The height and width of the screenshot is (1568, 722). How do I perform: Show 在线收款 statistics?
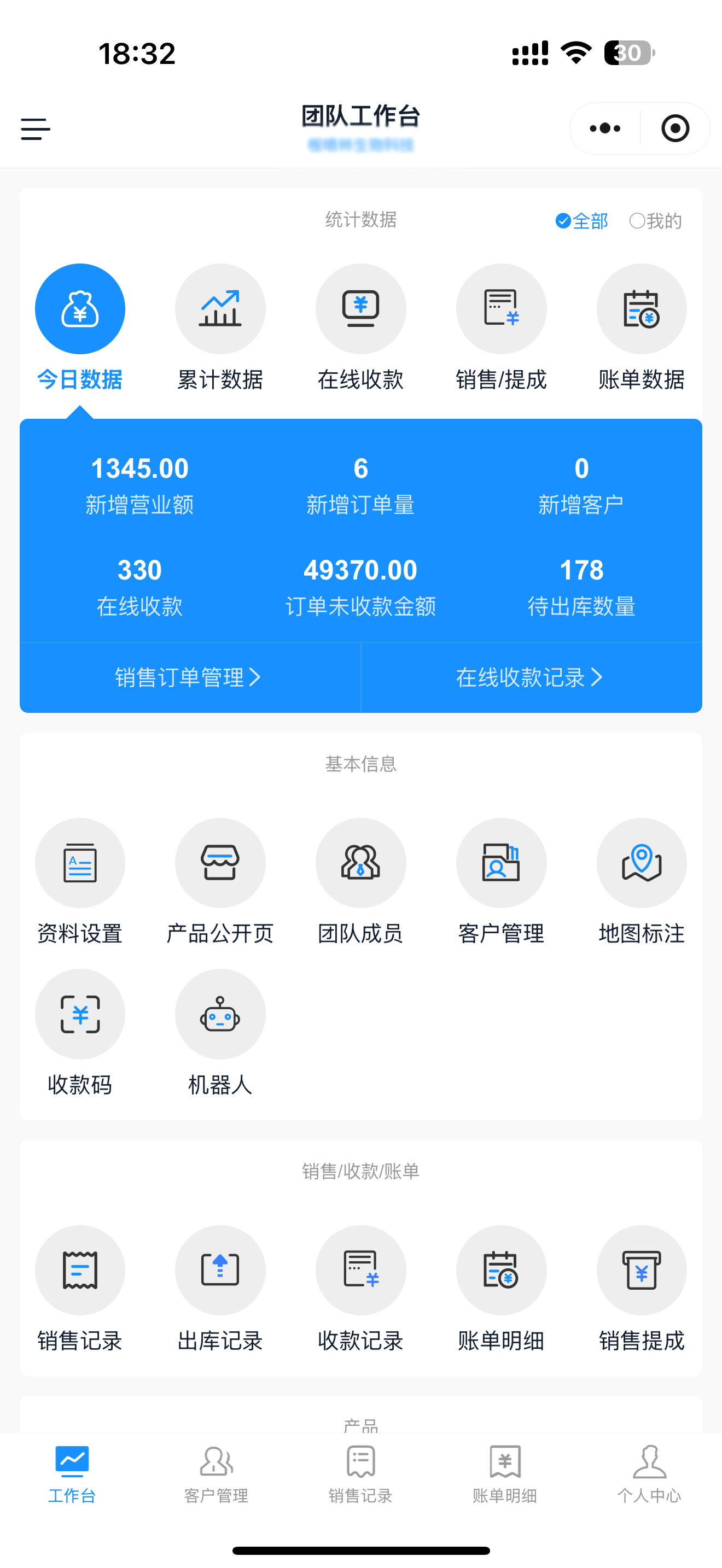coord(360,327)
